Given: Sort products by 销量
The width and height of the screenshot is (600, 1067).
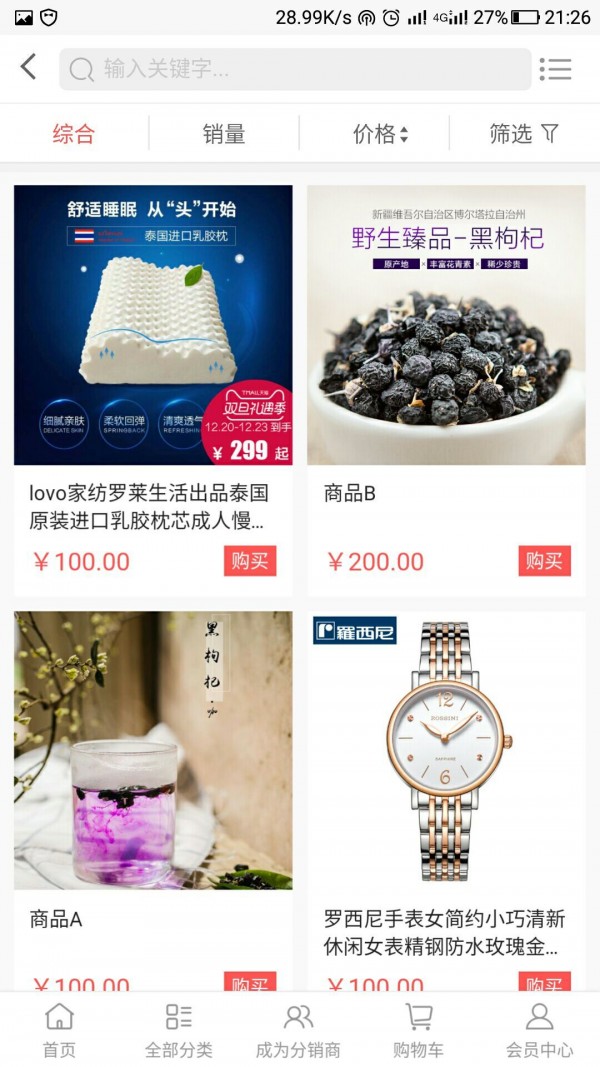Looking at the screenshot, I should tap(224, 134).
